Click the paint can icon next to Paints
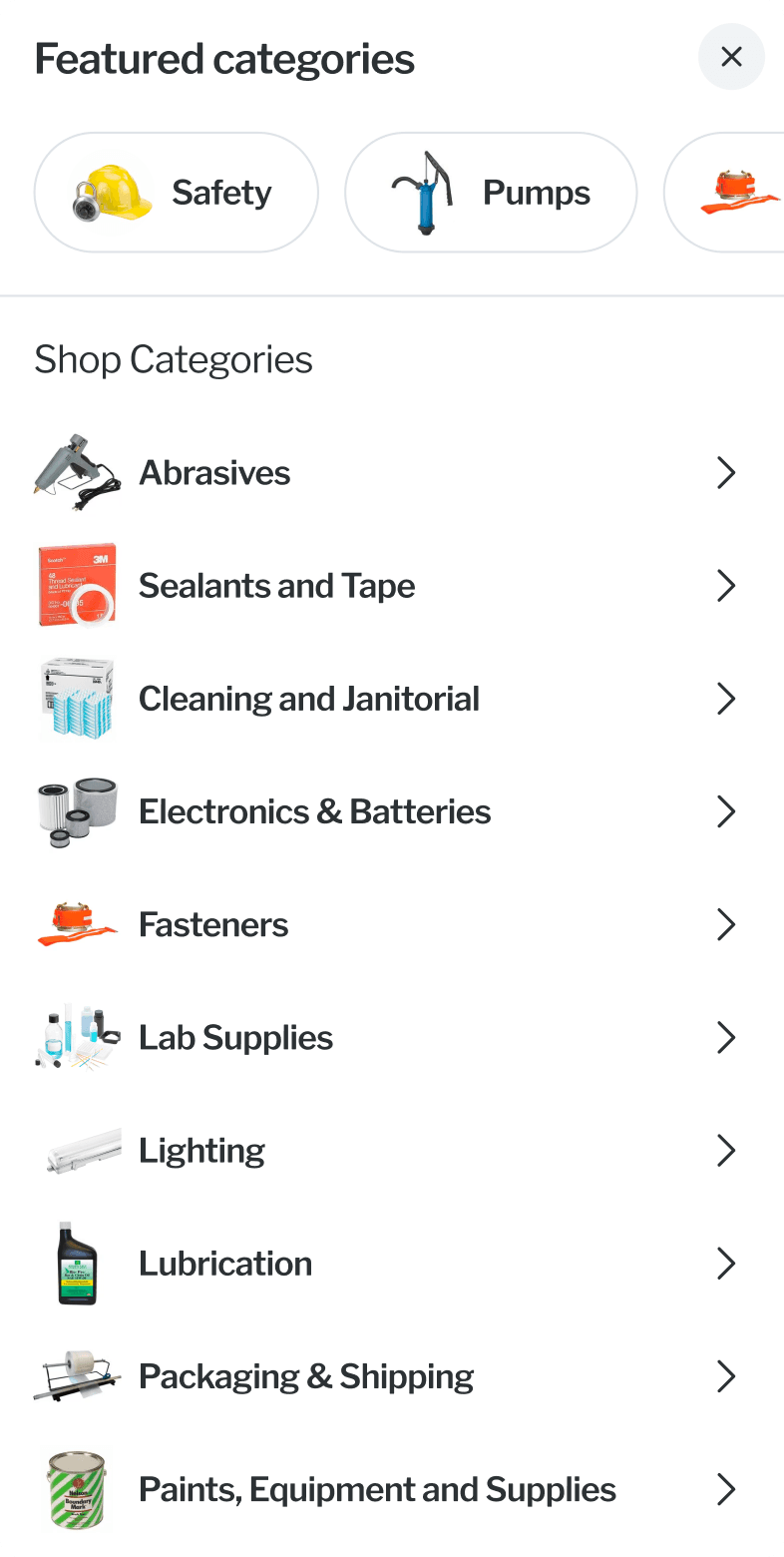The image size is (784, 1557). point(77,1489)
